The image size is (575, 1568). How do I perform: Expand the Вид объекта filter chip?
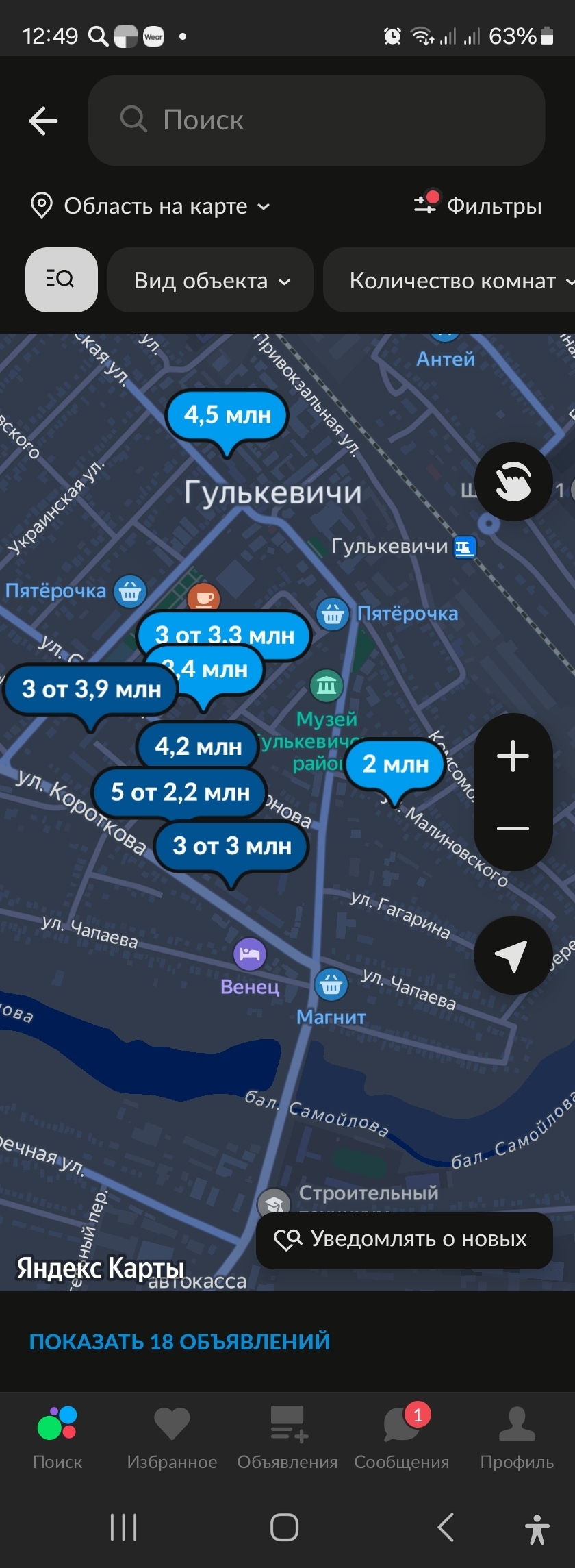pos(211,280)
